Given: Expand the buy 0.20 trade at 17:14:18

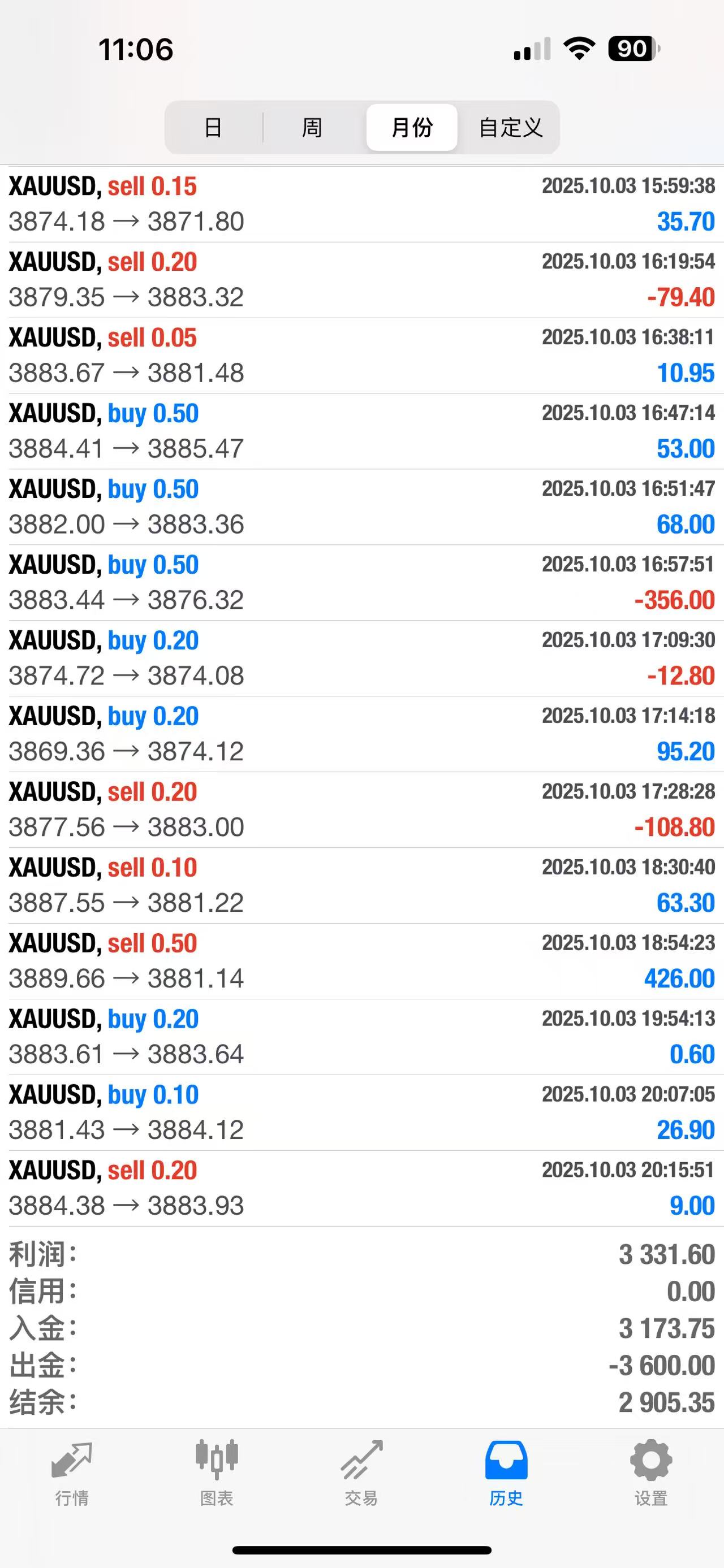Looking at the screenshot, I should click(x=361, y=734).
